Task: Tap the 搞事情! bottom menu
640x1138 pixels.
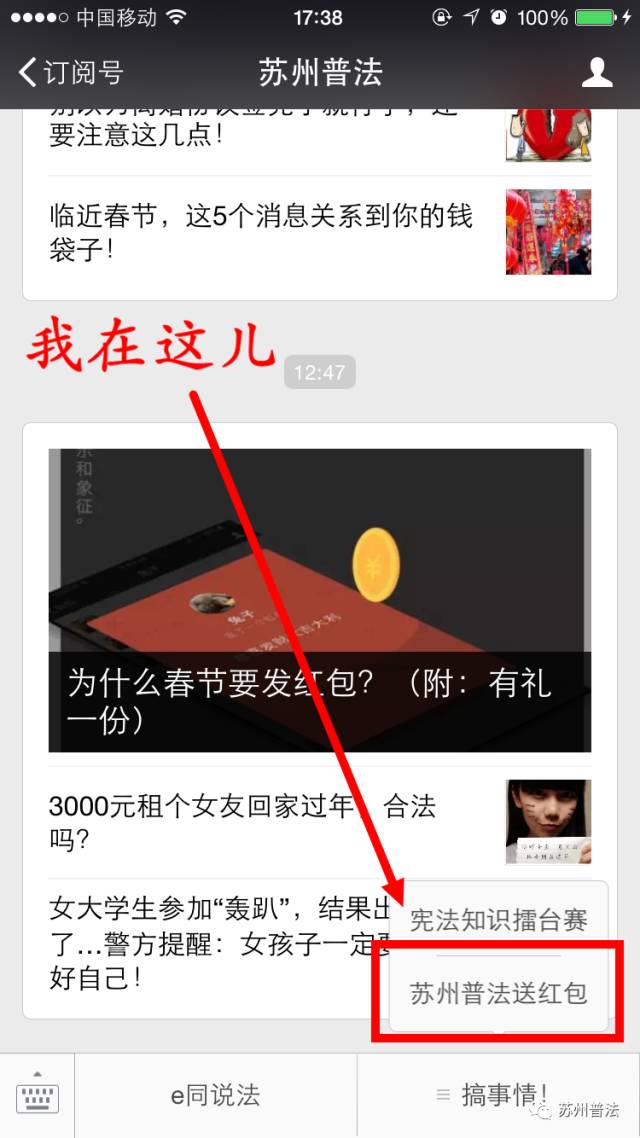Action: [498, 1096]
